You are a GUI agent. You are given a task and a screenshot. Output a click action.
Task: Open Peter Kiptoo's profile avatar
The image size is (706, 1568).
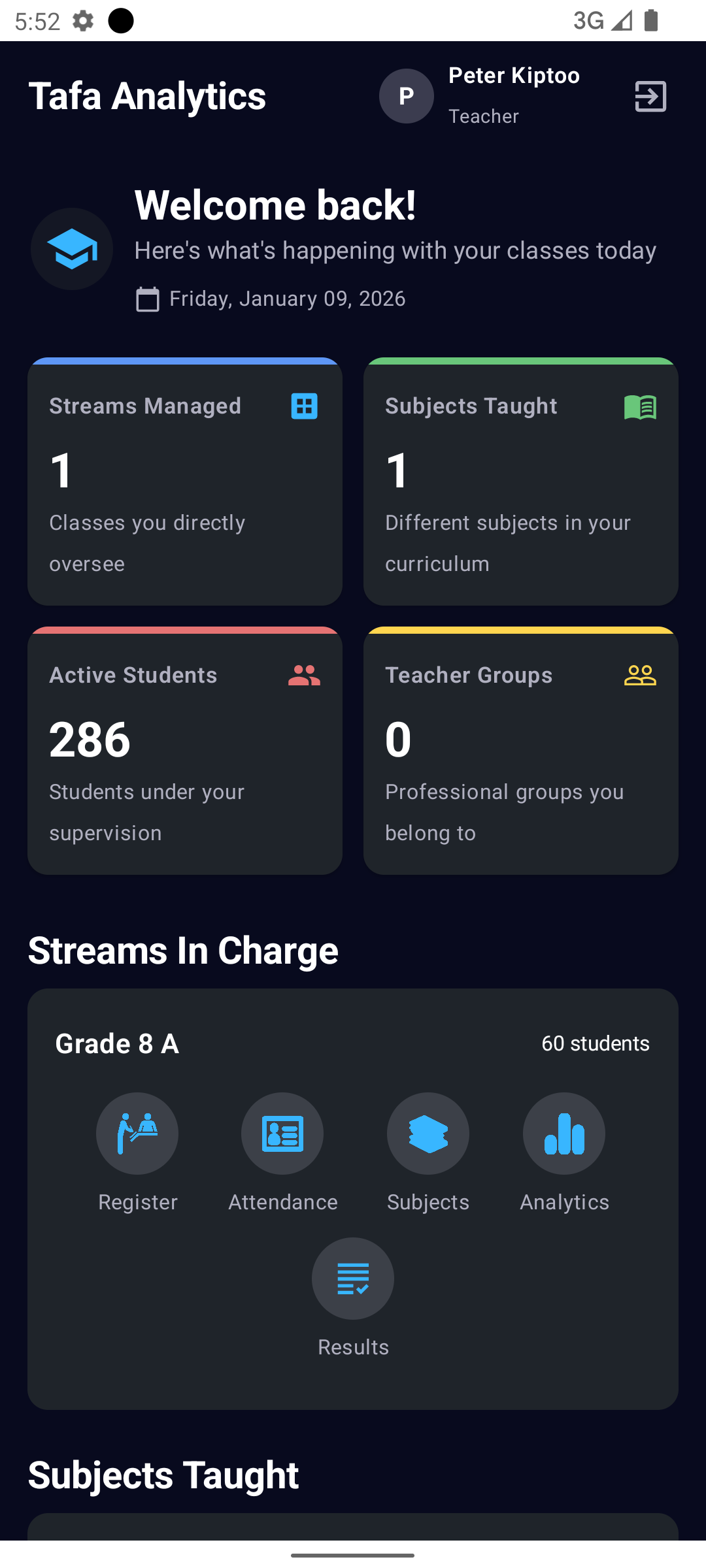tap(407, 96)
